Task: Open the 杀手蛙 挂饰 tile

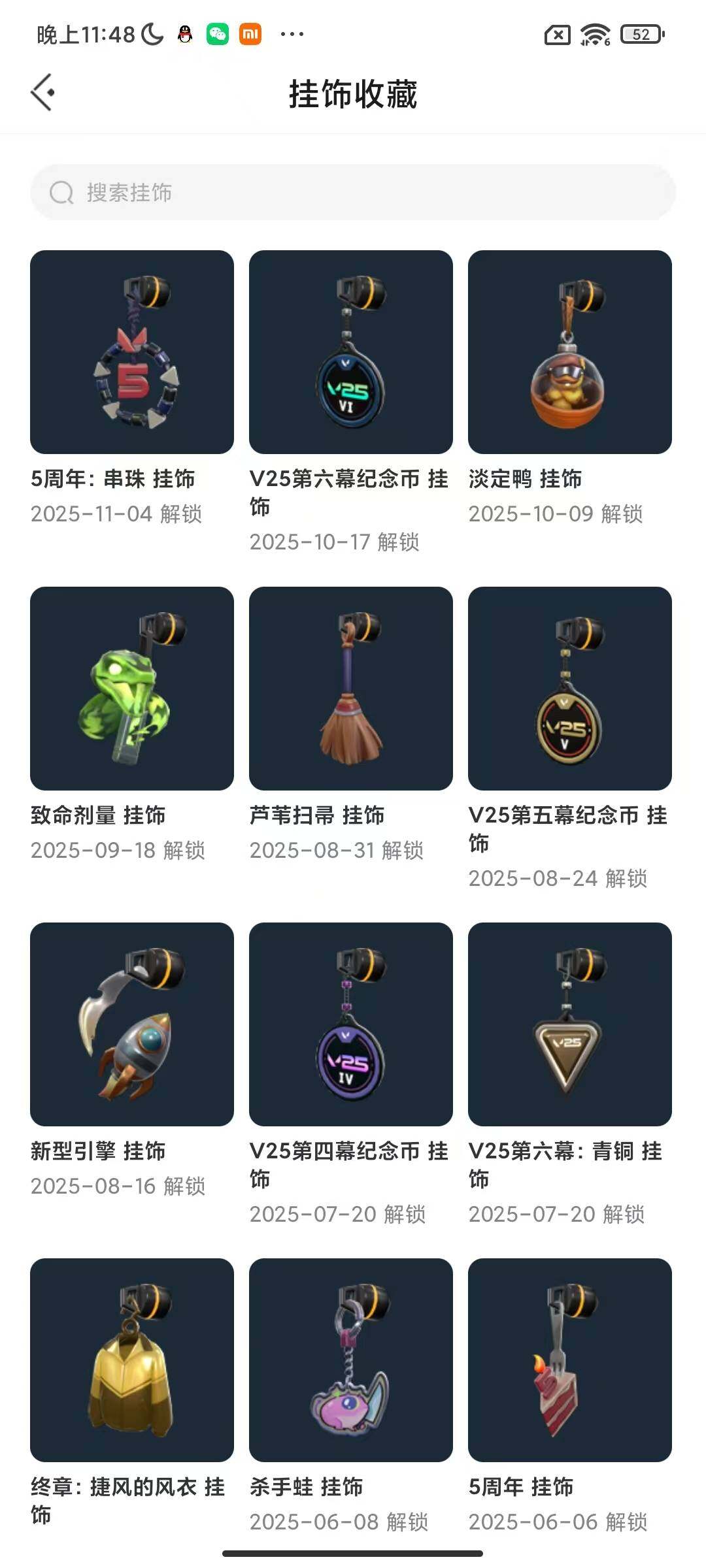Action: pyautogui.click(x=351, y=1360)
